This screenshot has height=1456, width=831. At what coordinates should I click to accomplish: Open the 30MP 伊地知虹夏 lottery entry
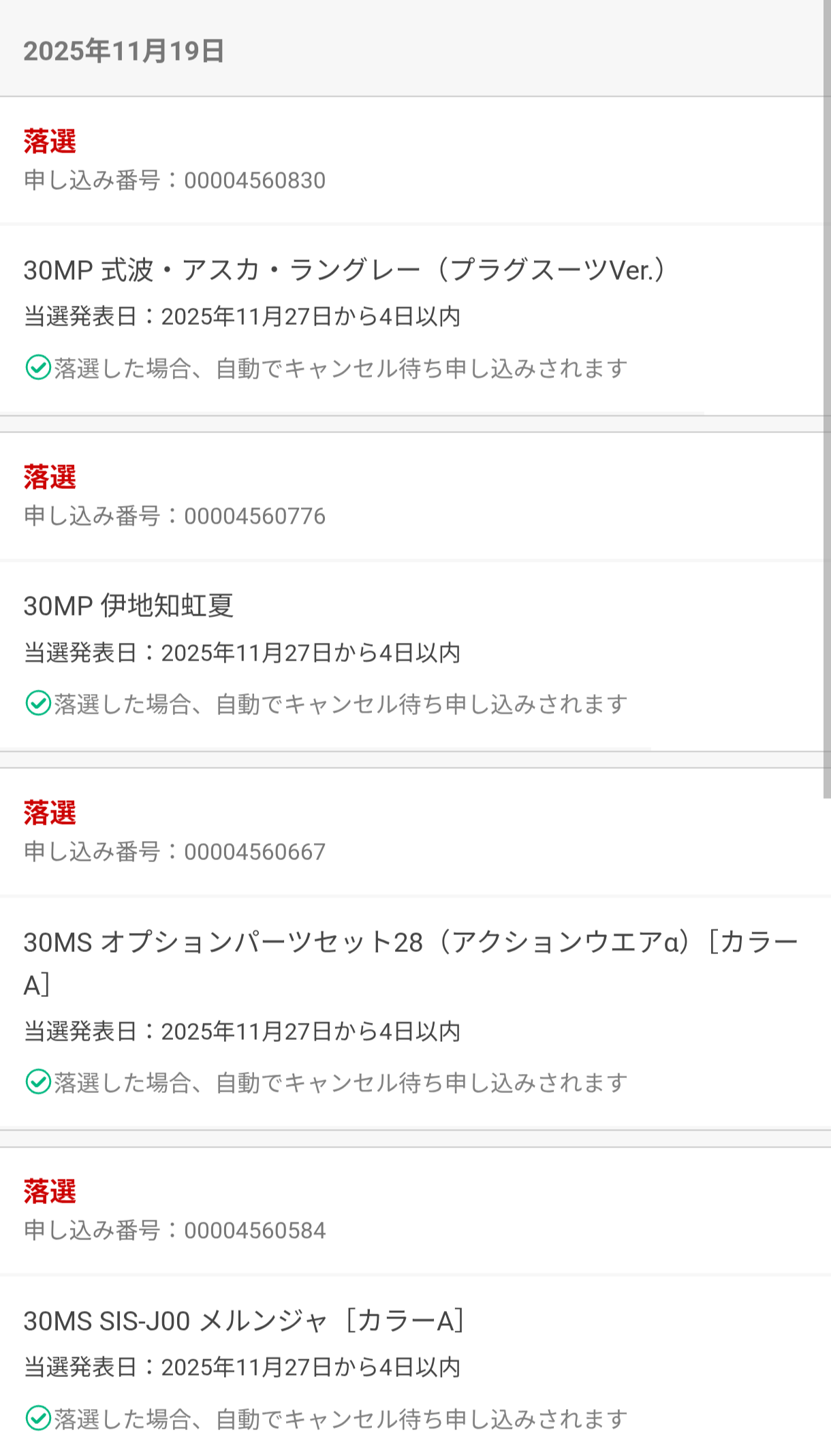tap(129, 606)
